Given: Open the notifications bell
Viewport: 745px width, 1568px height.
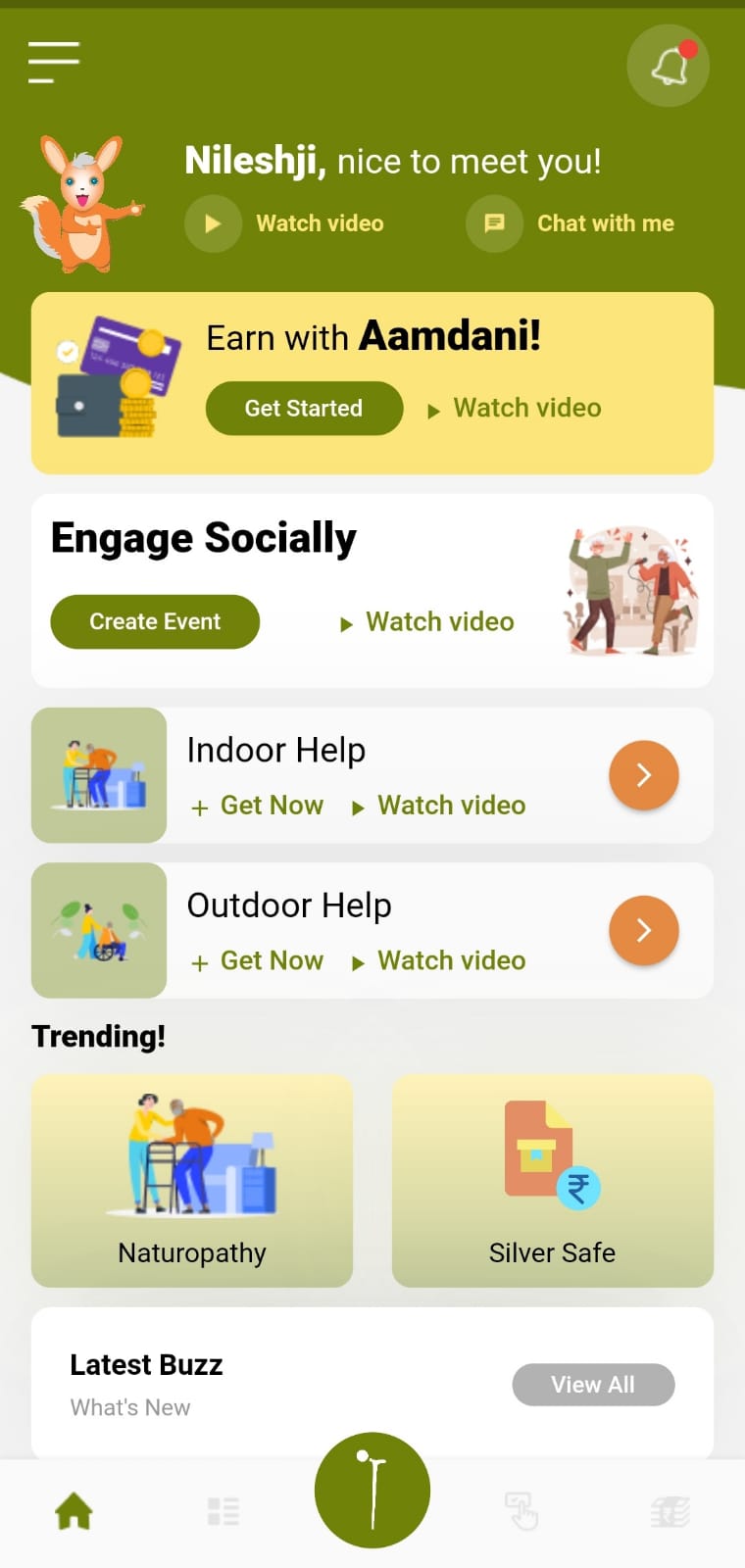Looking at the screenshot, I should point(669,66).
